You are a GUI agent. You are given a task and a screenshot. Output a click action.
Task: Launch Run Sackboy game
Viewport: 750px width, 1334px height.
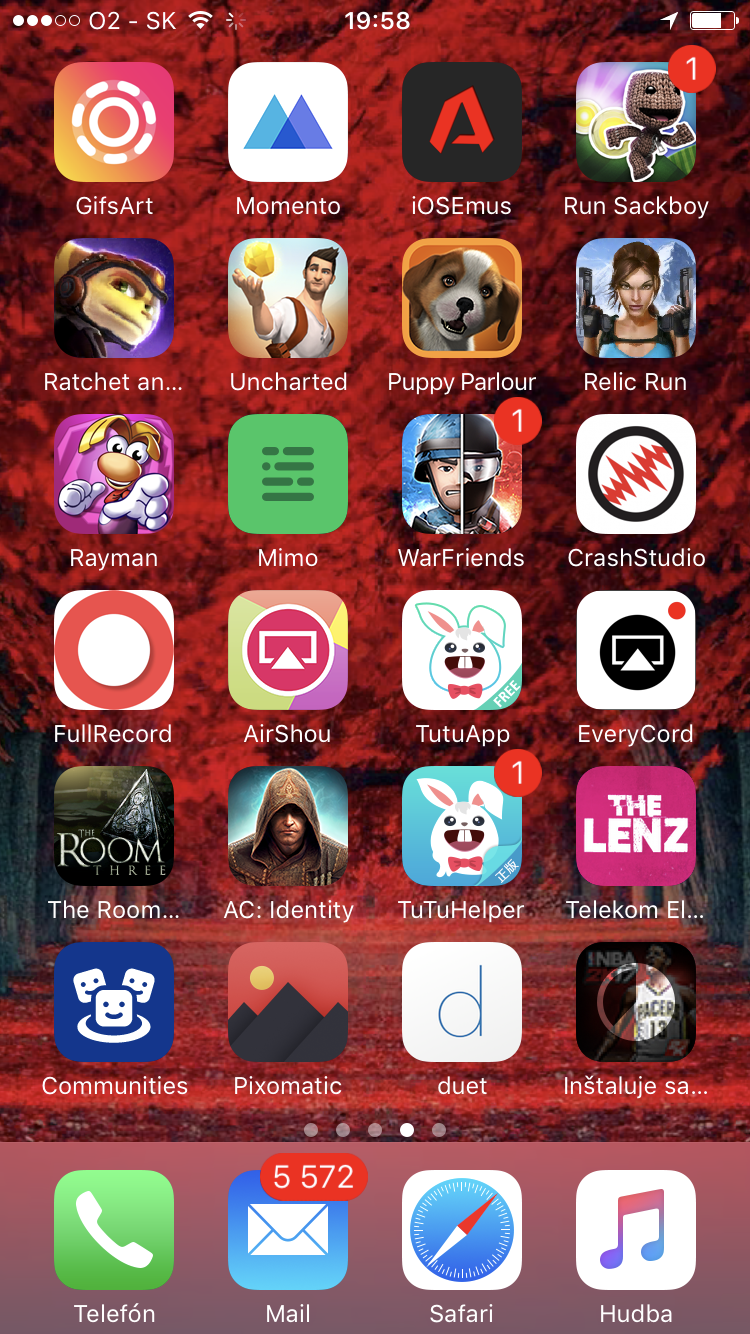tap(636, 122)
